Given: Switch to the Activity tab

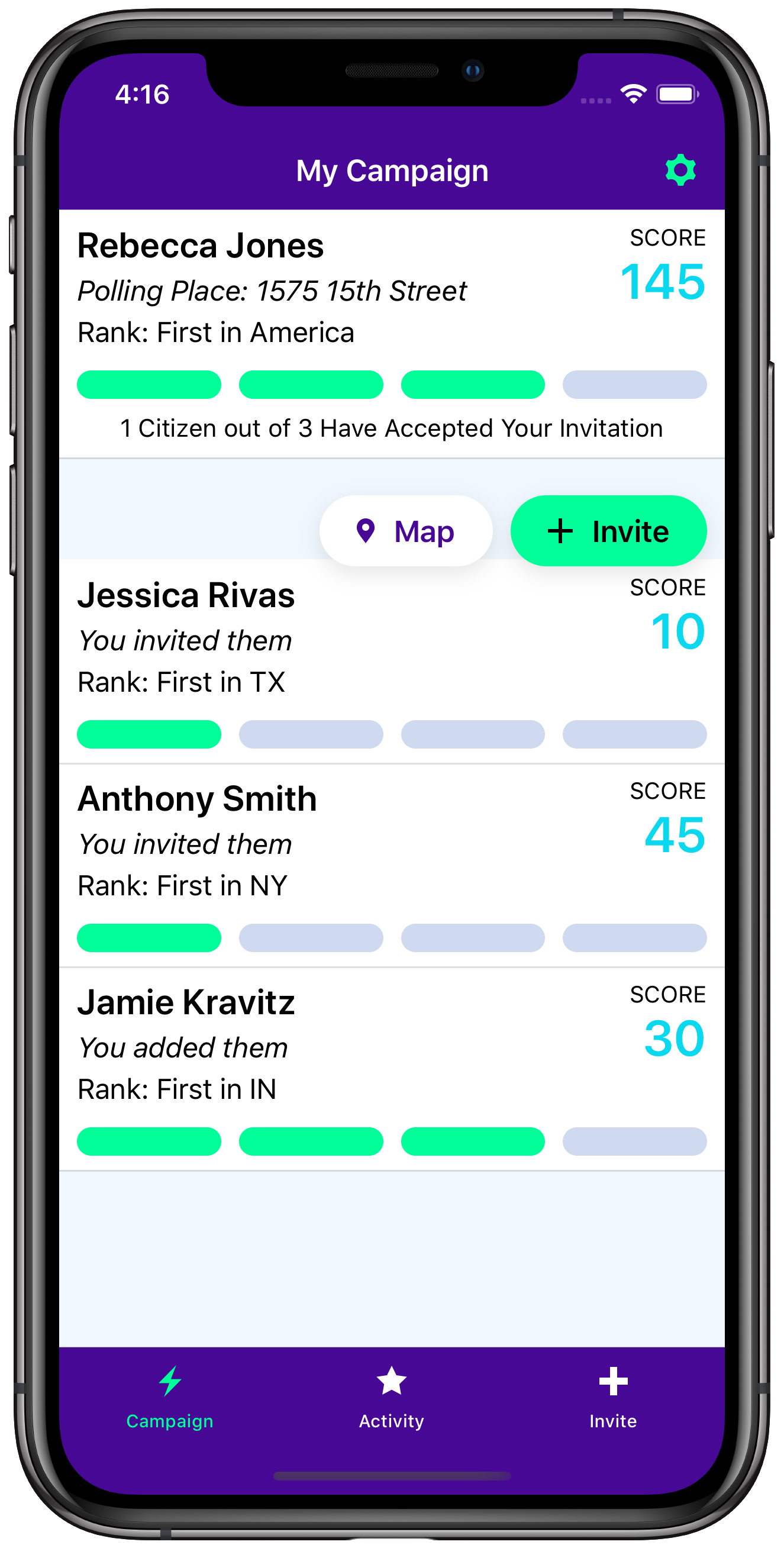Looking at the screenshot, I should click(391, 1397).
